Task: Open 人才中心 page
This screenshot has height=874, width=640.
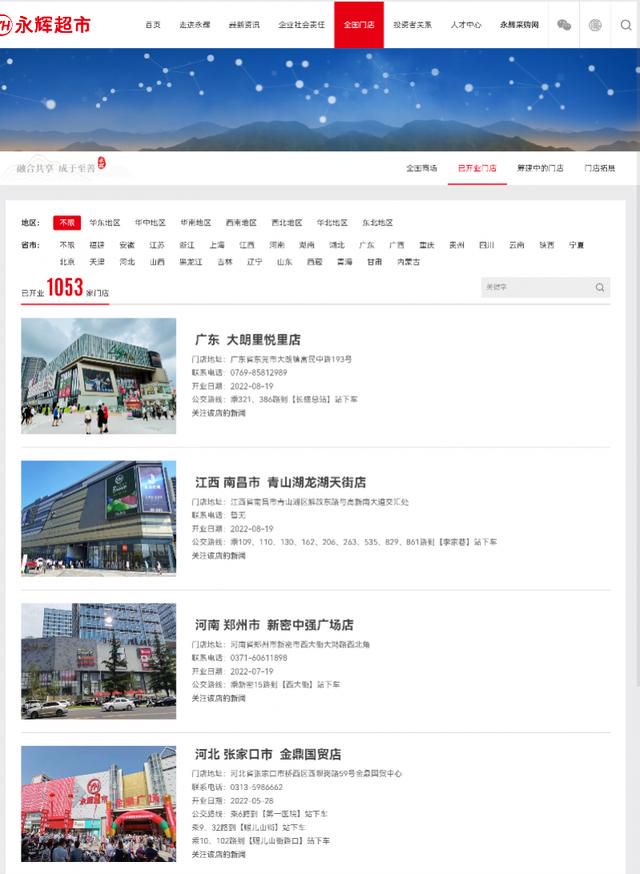Action: click(x=465, y=24)
